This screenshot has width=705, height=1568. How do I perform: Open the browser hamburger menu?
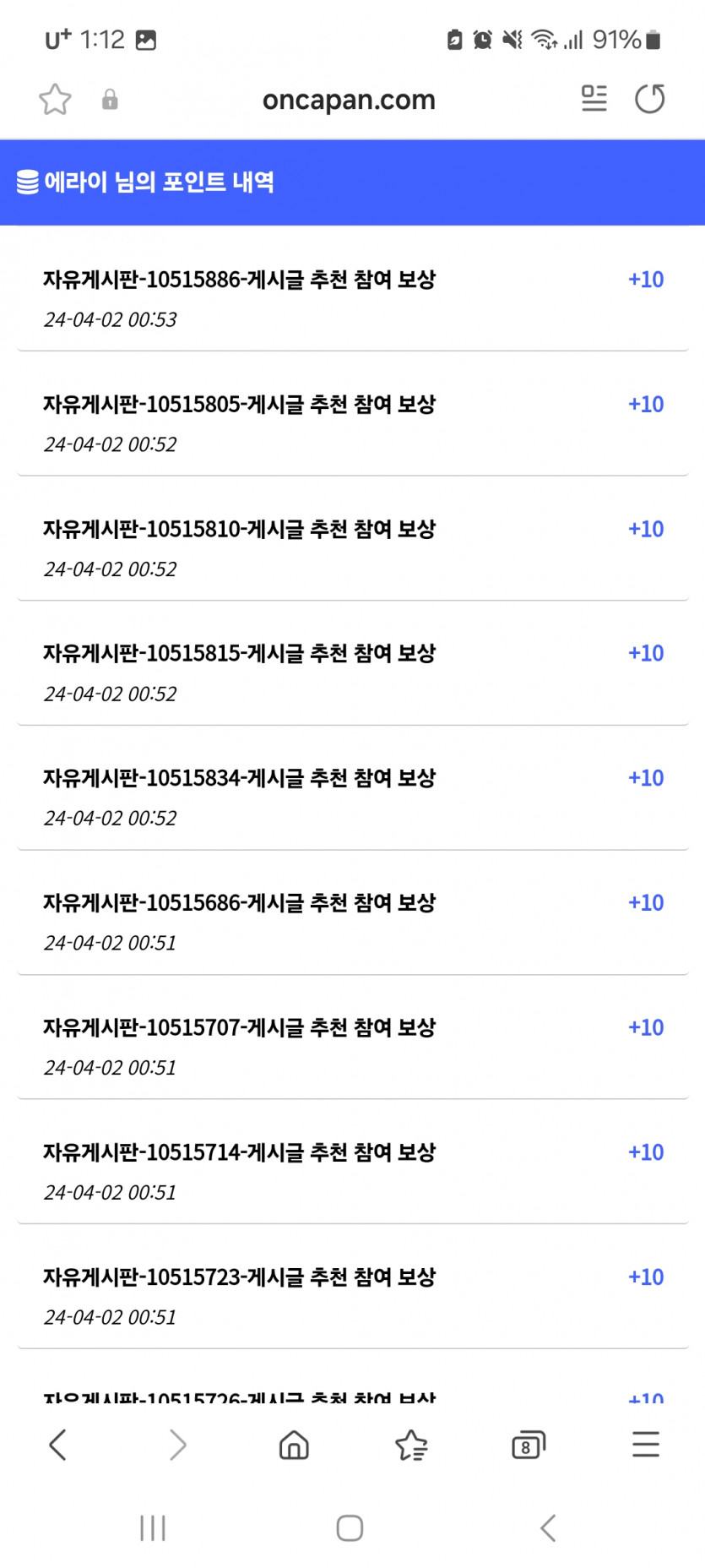tap(646, 1445)
